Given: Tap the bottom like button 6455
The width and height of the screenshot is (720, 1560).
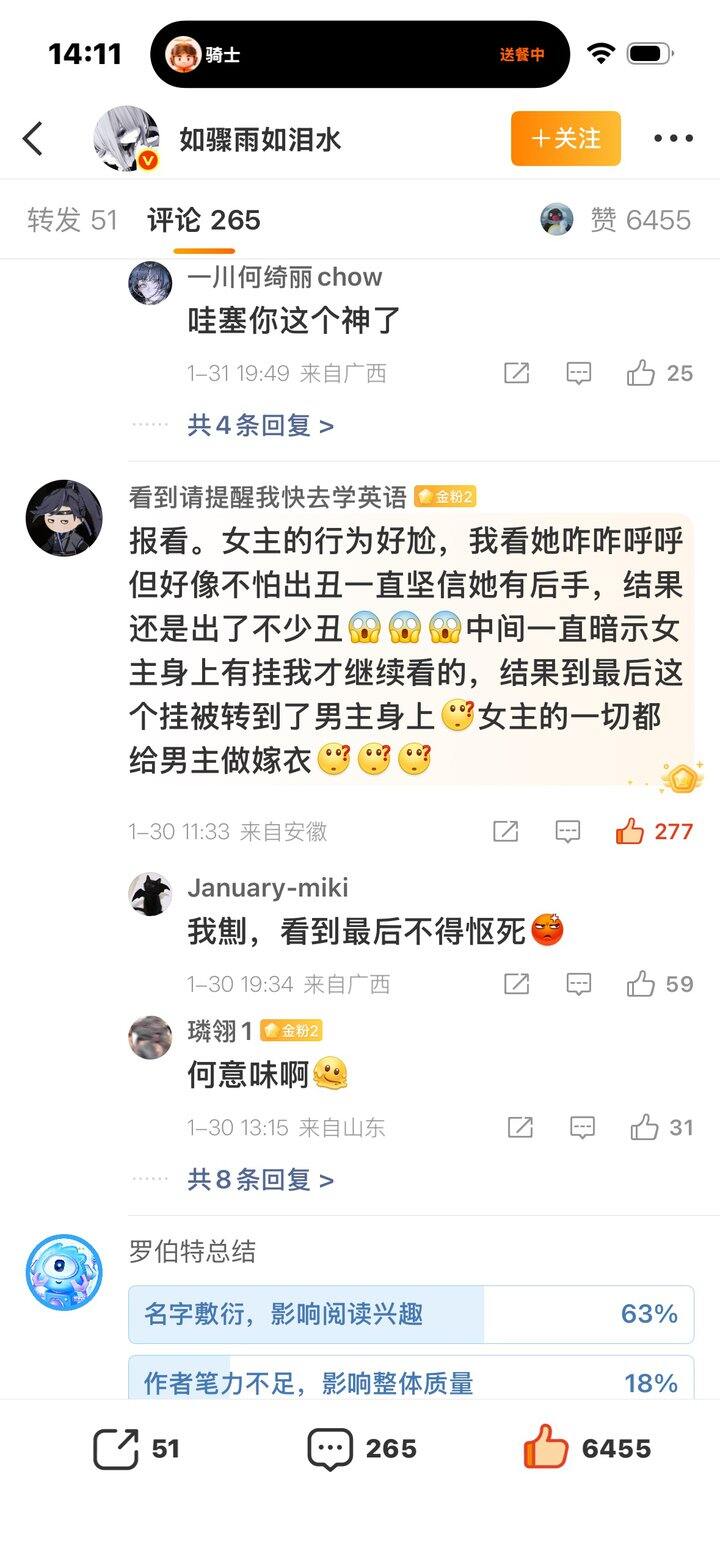Looking at the screenshot, I should click(x=546, y=1449).
